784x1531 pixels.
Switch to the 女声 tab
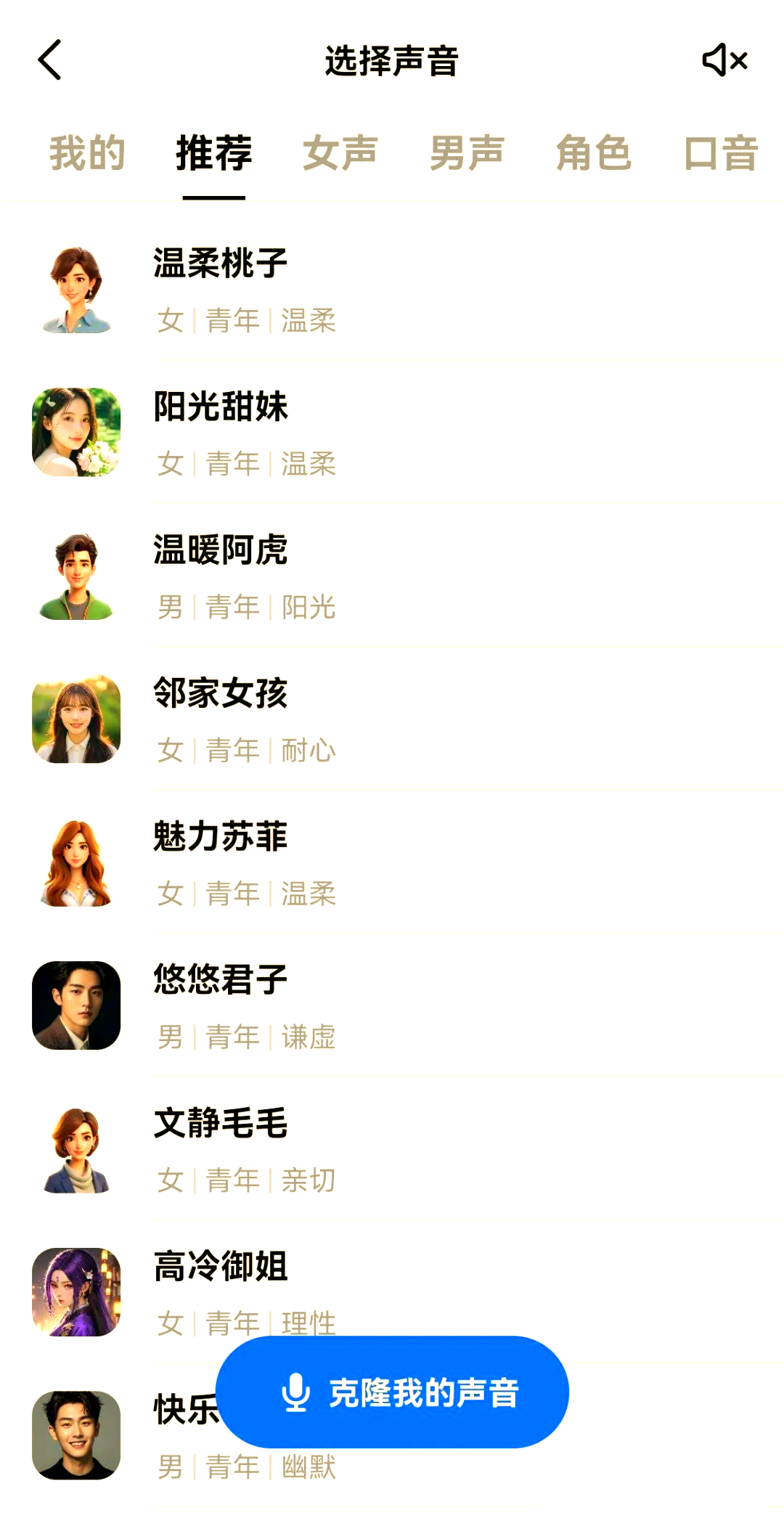(x=340, y=153)
